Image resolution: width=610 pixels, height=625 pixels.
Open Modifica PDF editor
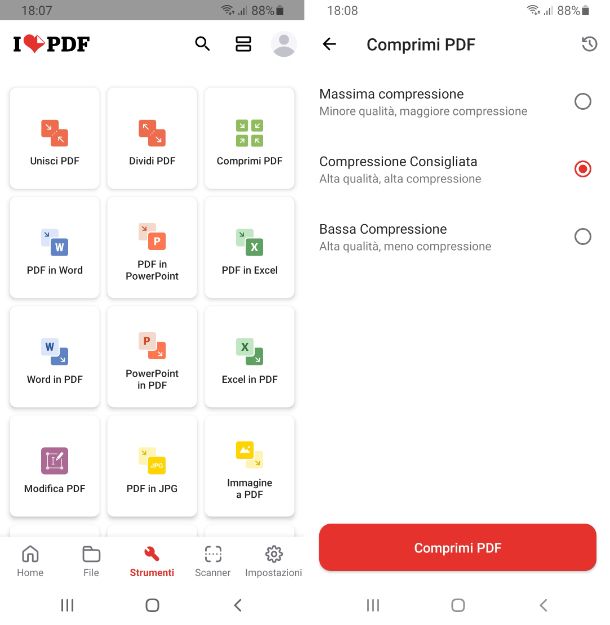click(54, 465)
